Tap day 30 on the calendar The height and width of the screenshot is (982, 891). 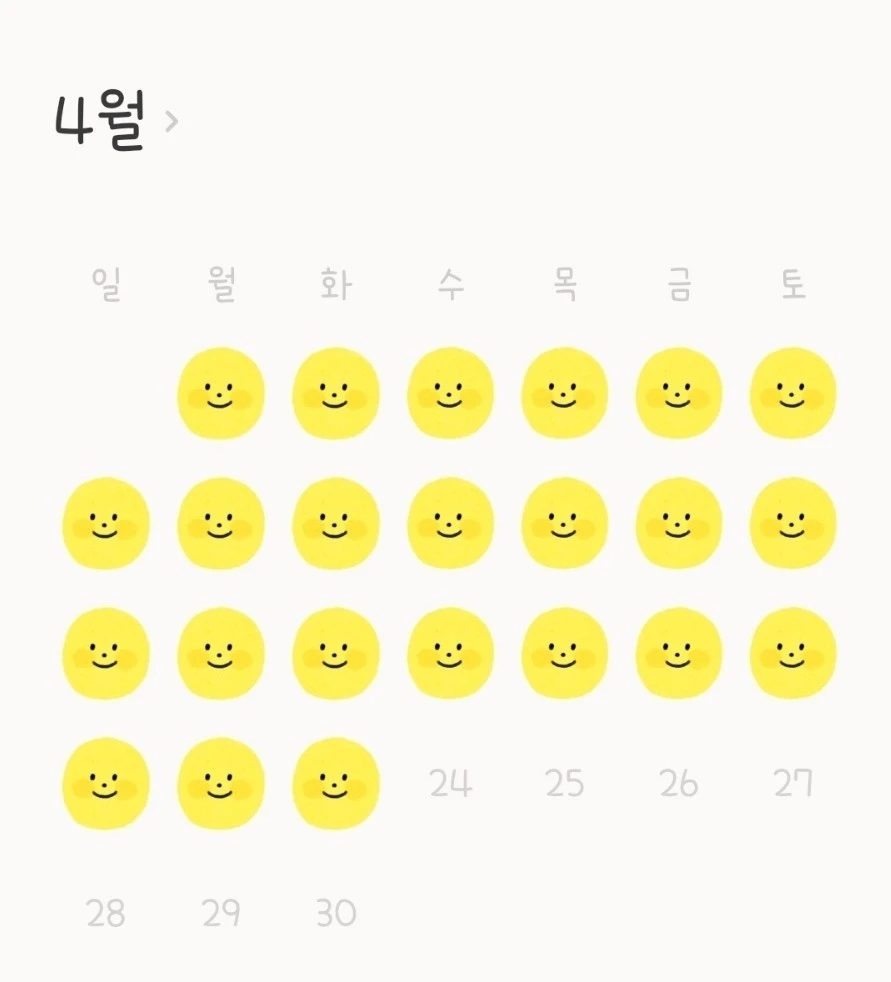pyautogui.click(x=336, y=913)
